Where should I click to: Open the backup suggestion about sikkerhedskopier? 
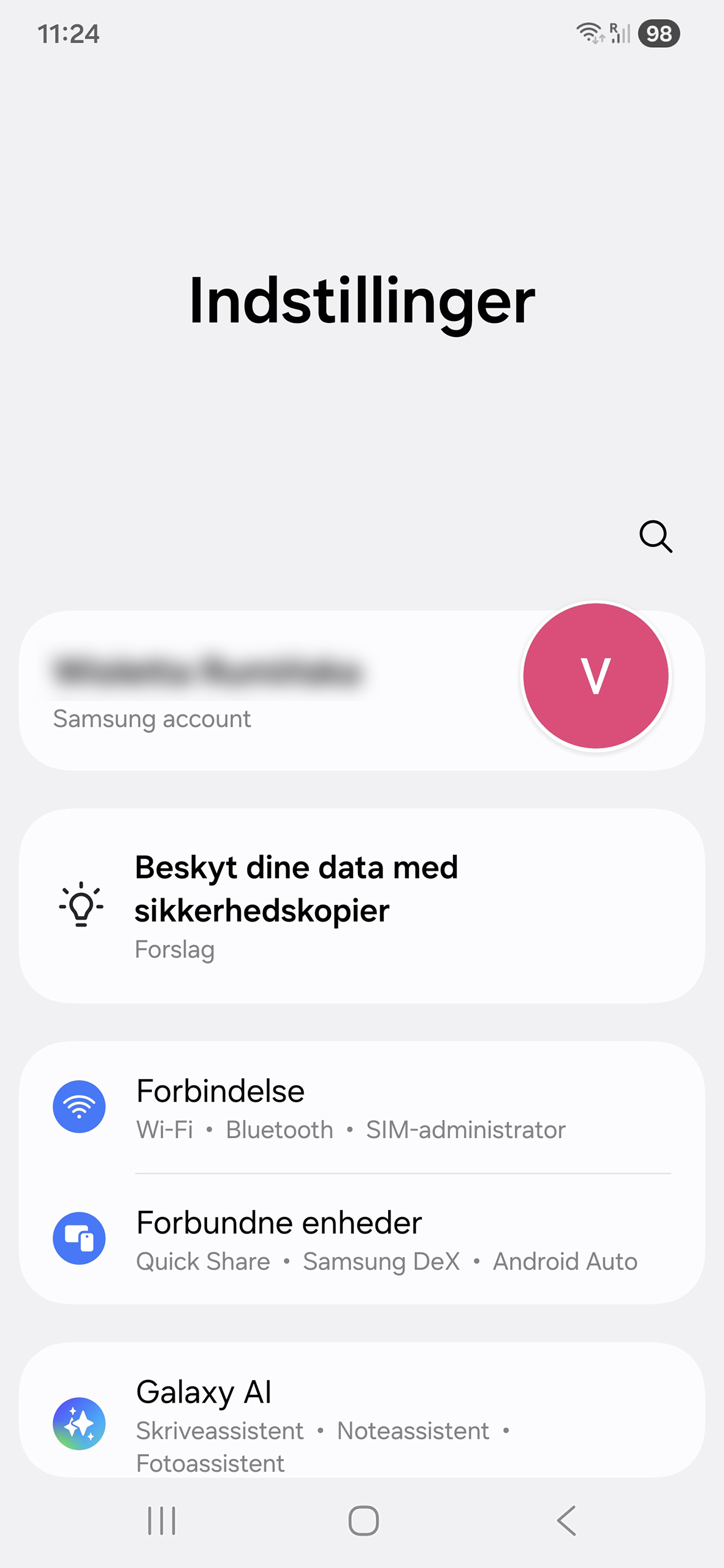click(x=362, y=906)
